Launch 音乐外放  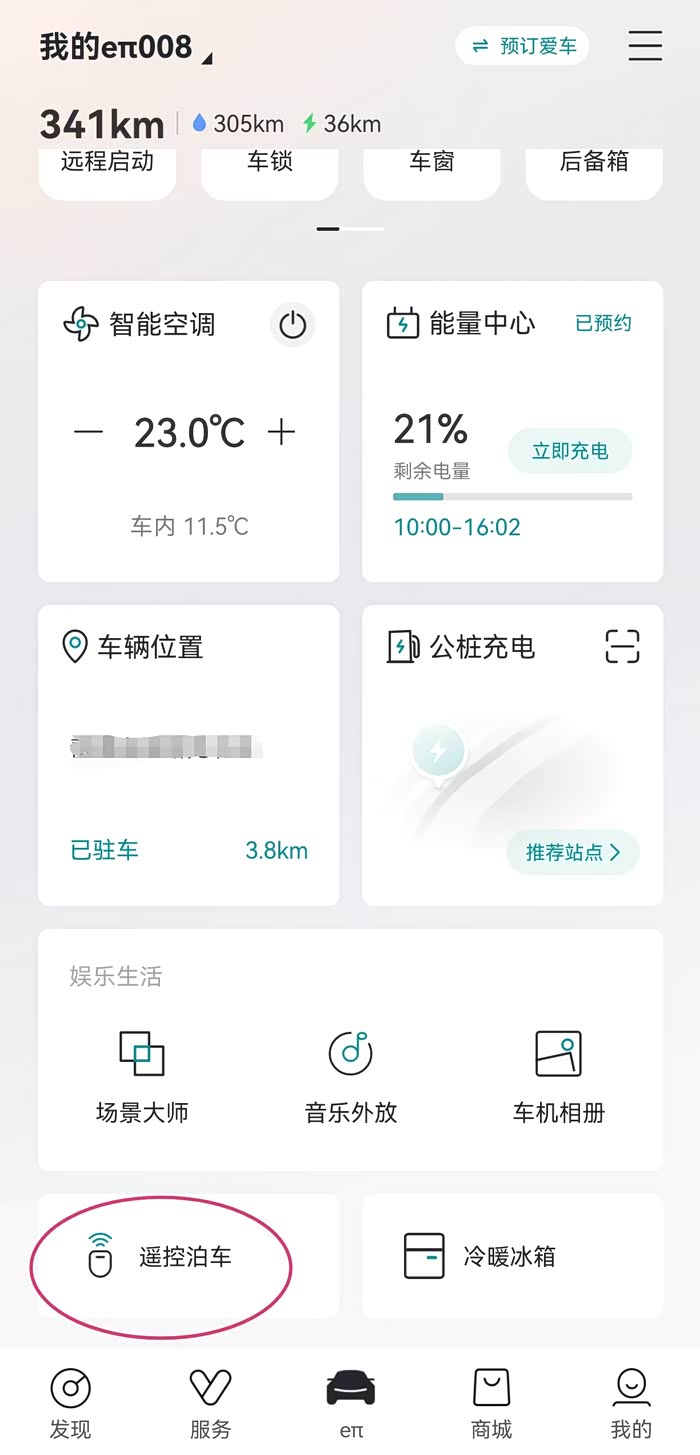click(351, 1076)
